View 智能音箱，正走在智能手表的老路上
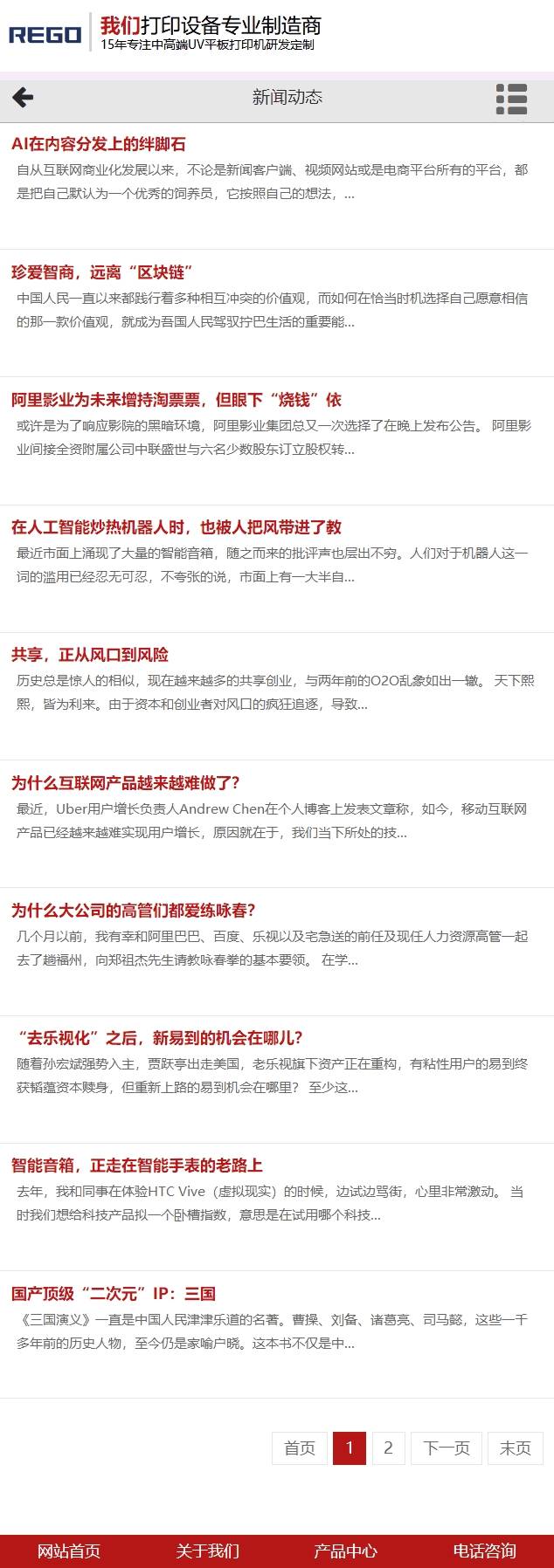 pyautogui.click(x=137, y=1166)
